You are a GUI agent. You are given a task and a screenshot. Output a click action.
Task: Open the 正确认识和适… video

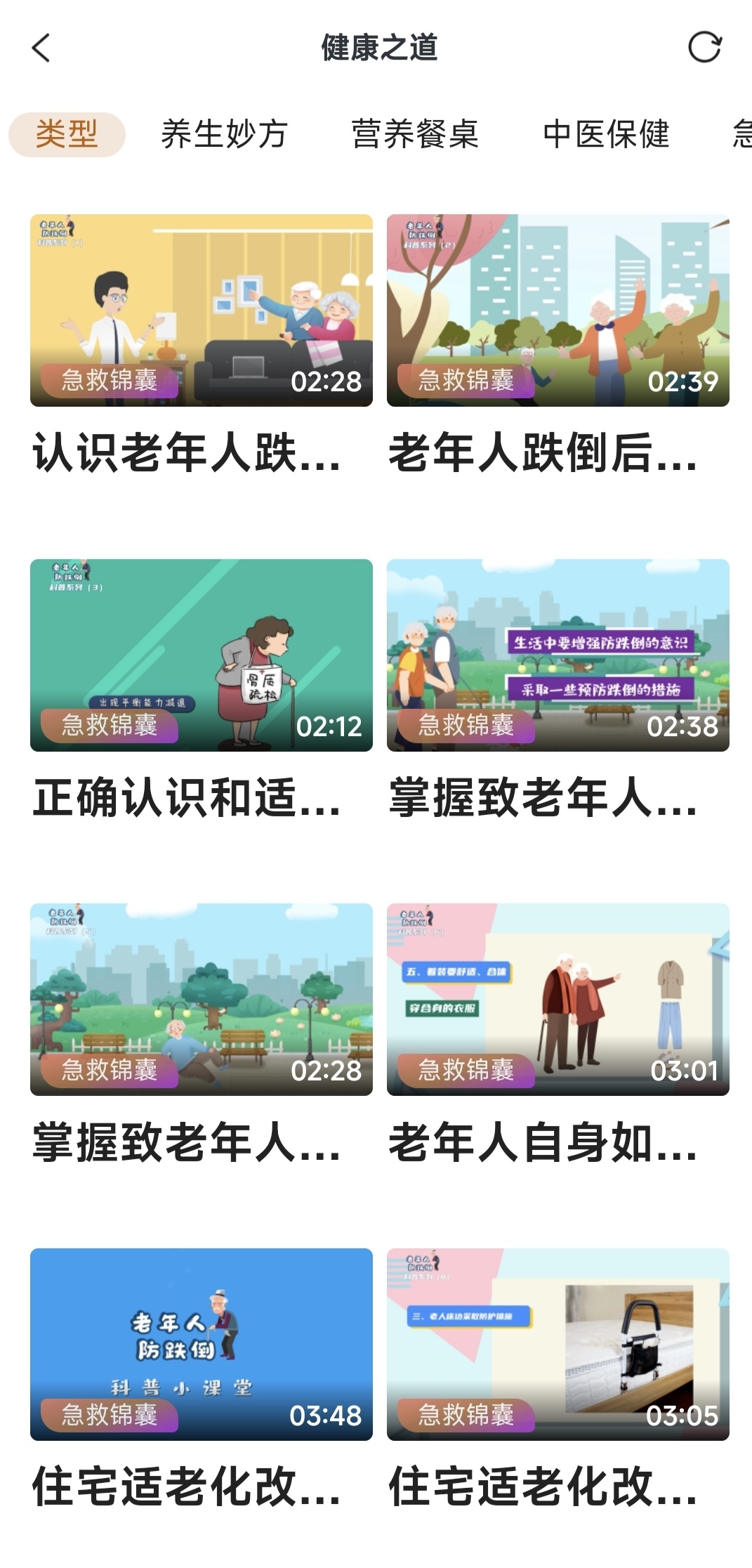pyautogui.click(x=202, y=655)
